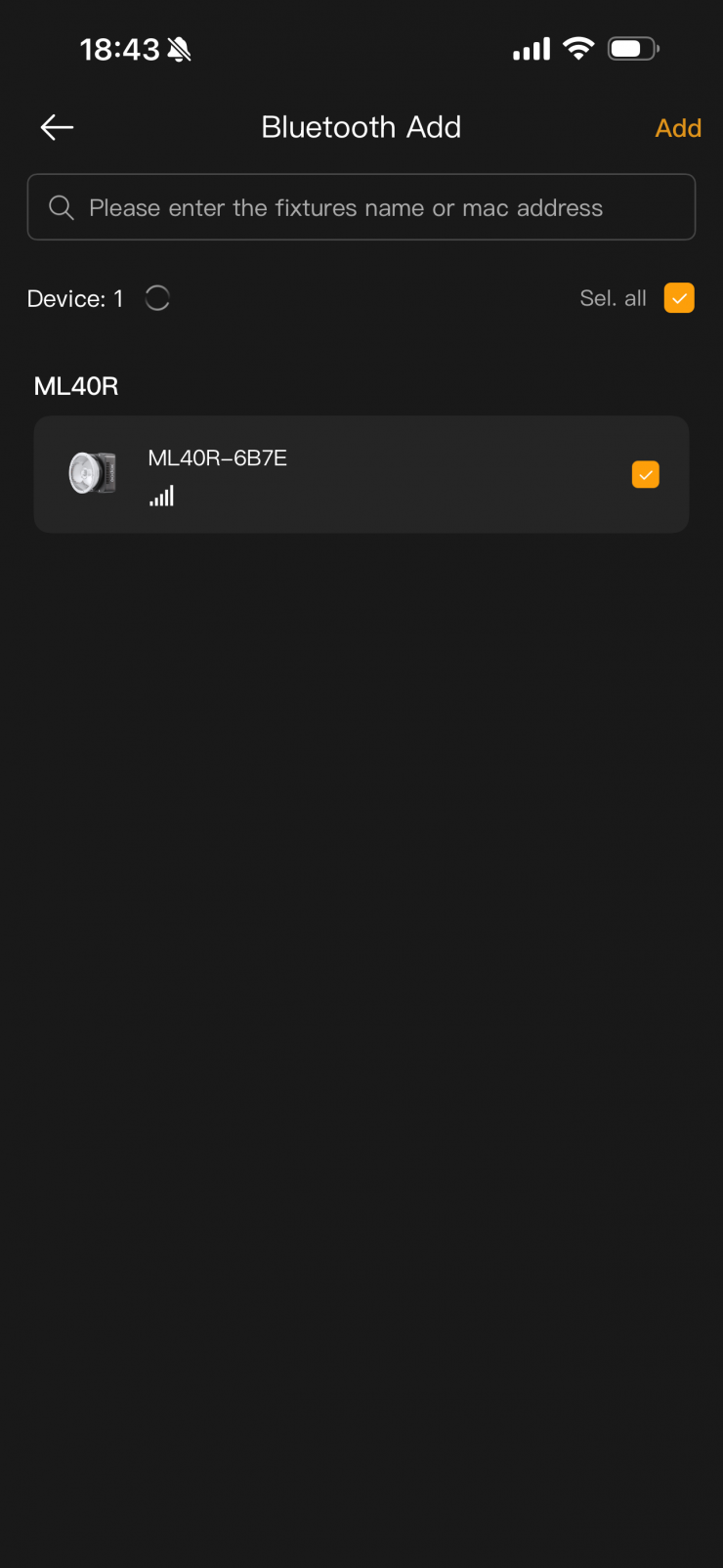Deselect the ML40R-6B7E device checkbox
The width and height of the screenshot is (723, 1568).
tap(646, 474)
